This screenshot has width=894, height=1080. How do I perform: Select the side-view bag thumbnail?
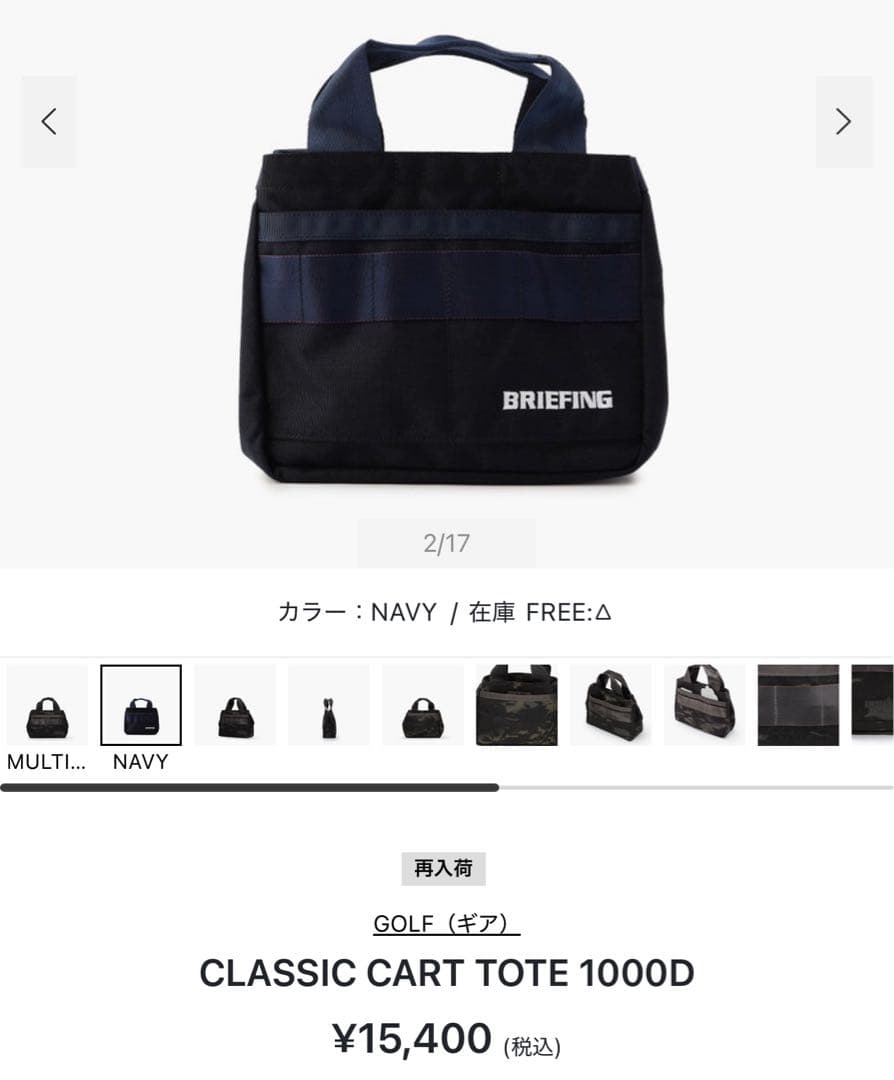(x=328, y=705)
